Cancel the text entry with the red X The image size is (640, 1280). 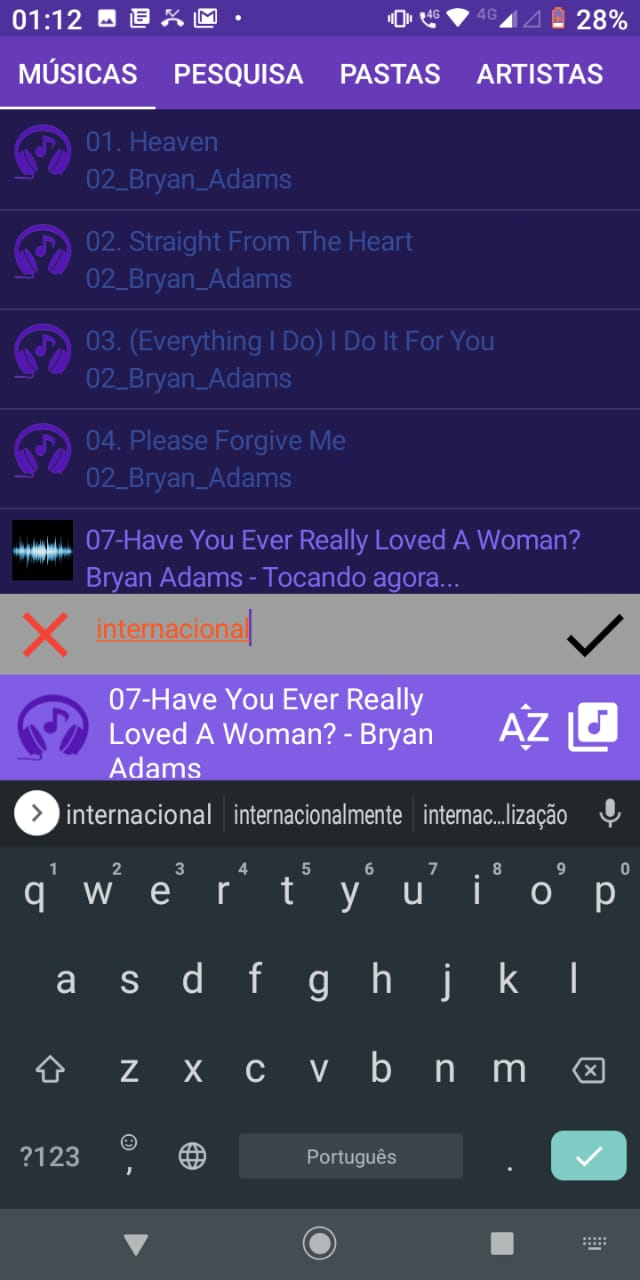click(45, 635)
